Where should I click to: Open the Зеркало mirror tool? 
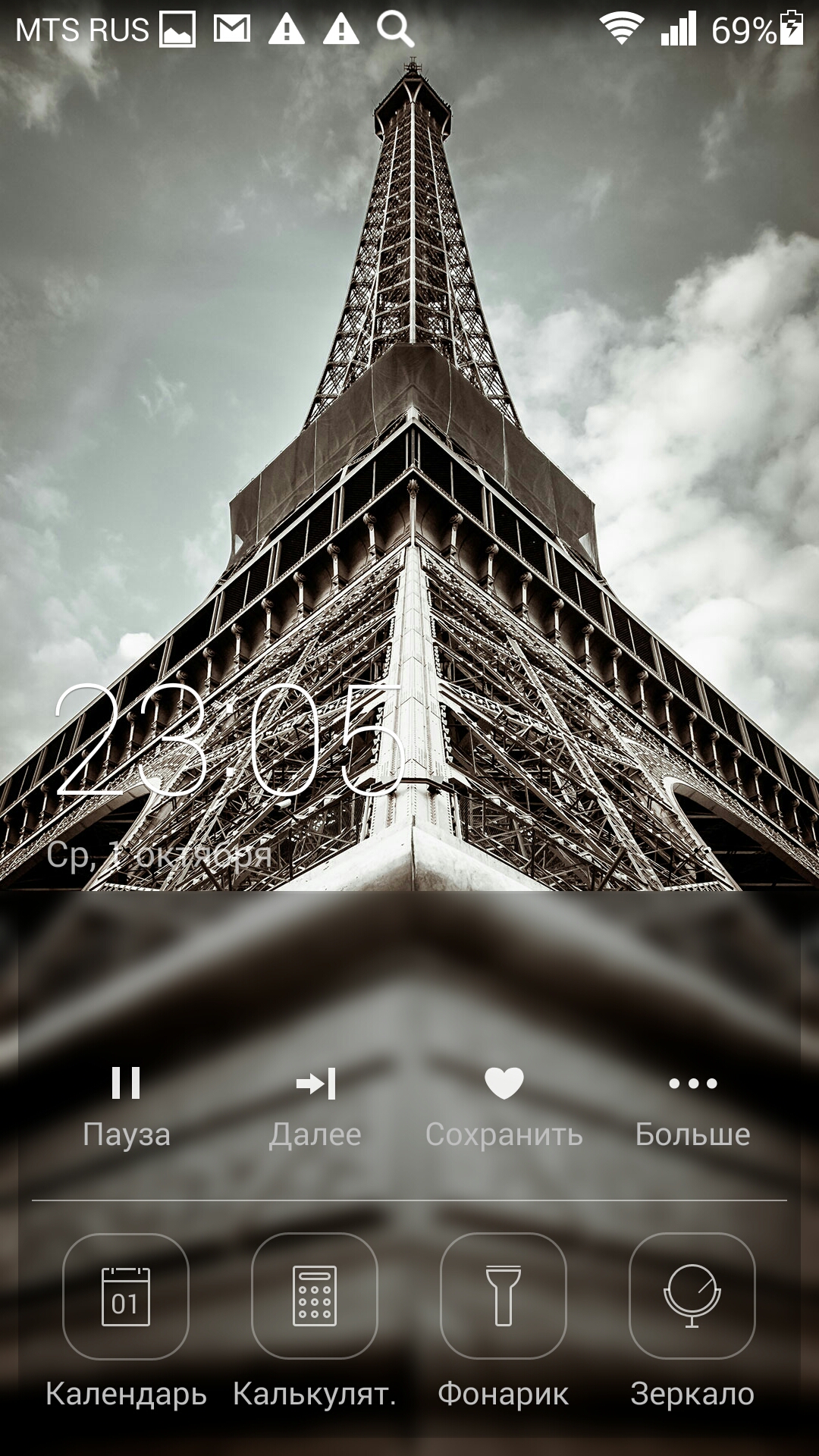[692, 1296]
